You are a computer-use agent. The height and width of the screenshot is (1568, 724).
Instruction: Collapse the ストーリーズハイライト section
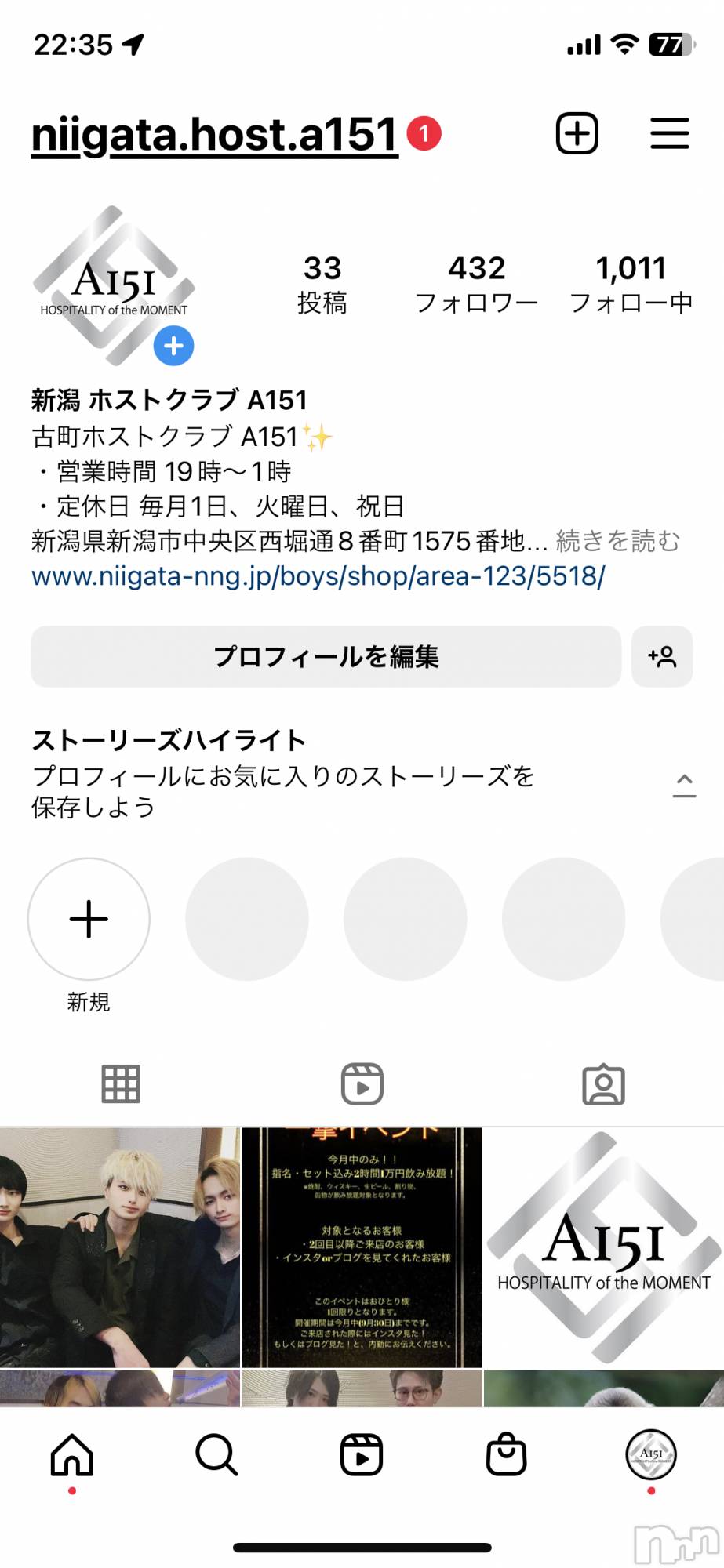(x=684, y=784)
